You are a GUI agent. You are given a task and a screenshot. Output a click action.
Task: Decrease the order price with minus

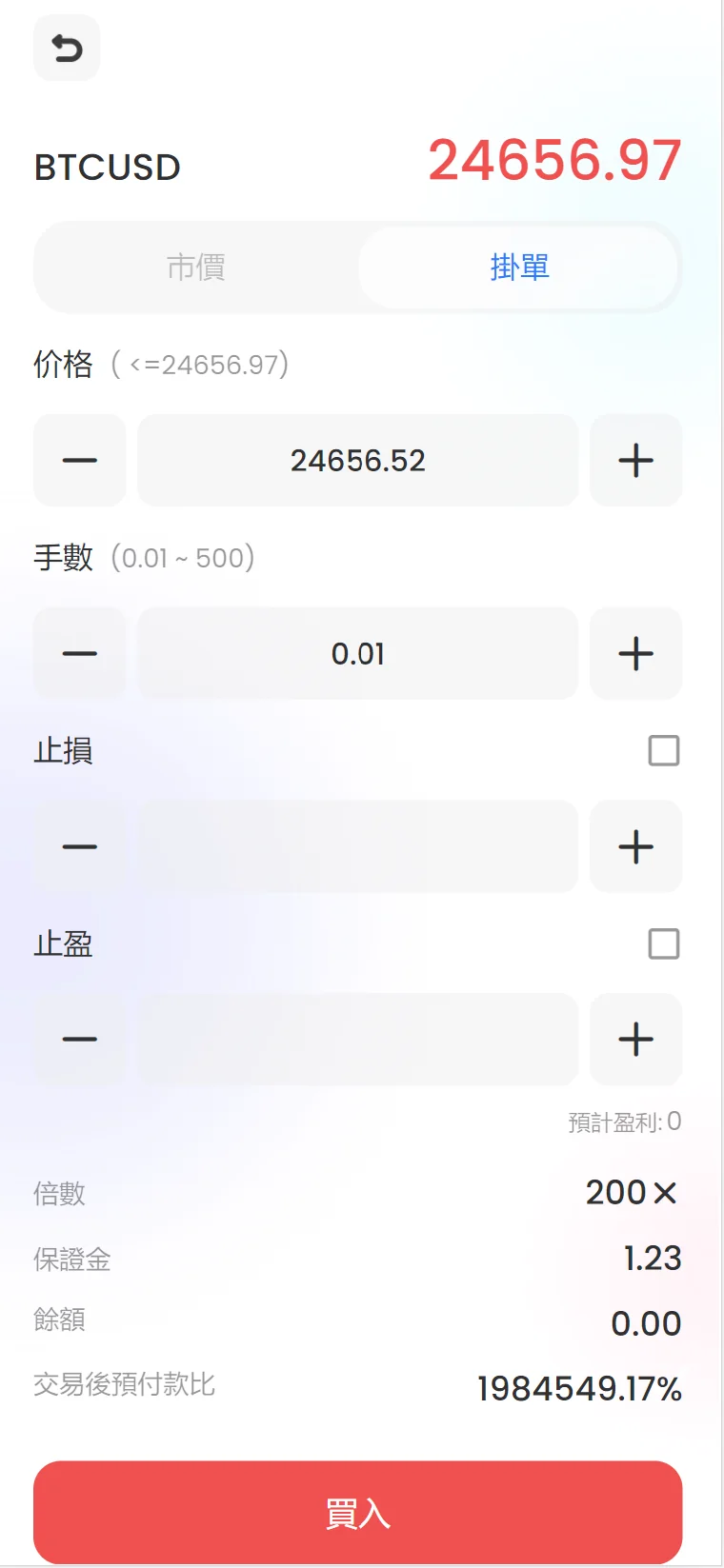click(x=80, y=461)
